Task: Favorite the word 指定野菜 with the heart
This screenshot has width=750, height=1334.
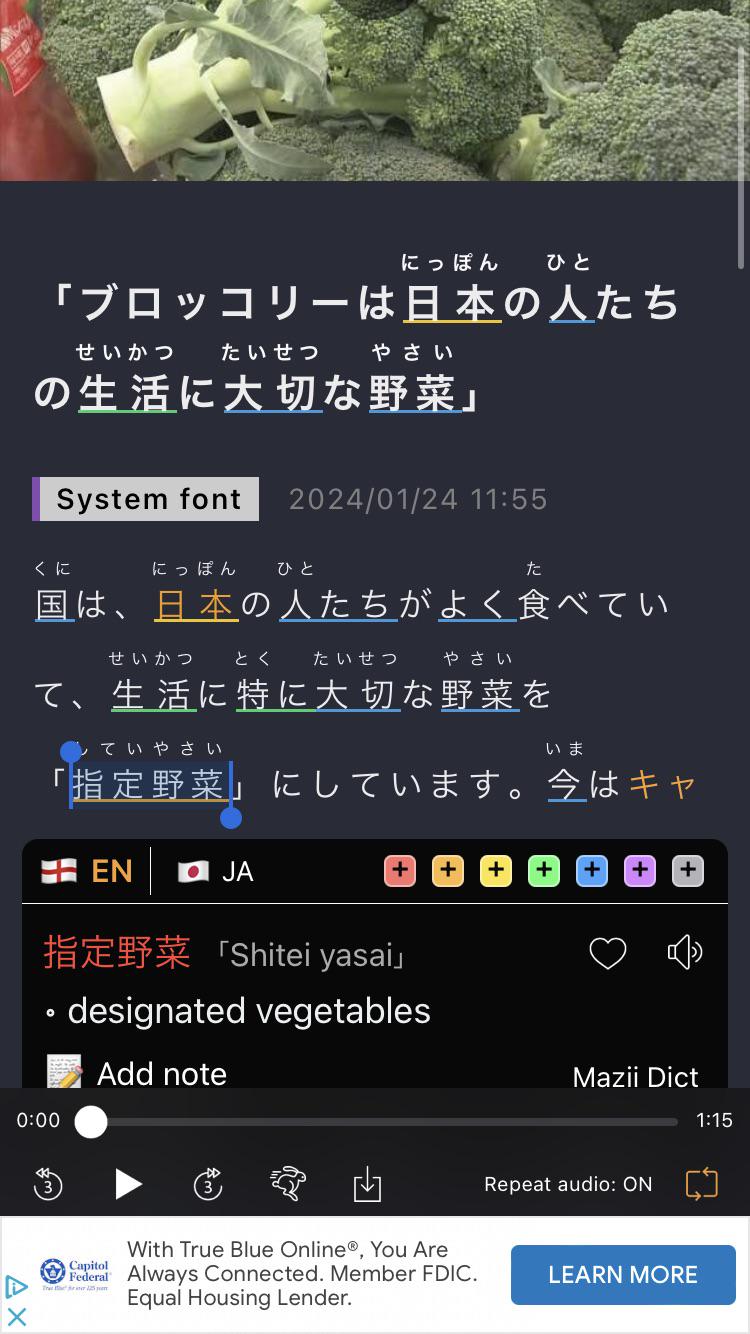Action: tap(607, 953)
